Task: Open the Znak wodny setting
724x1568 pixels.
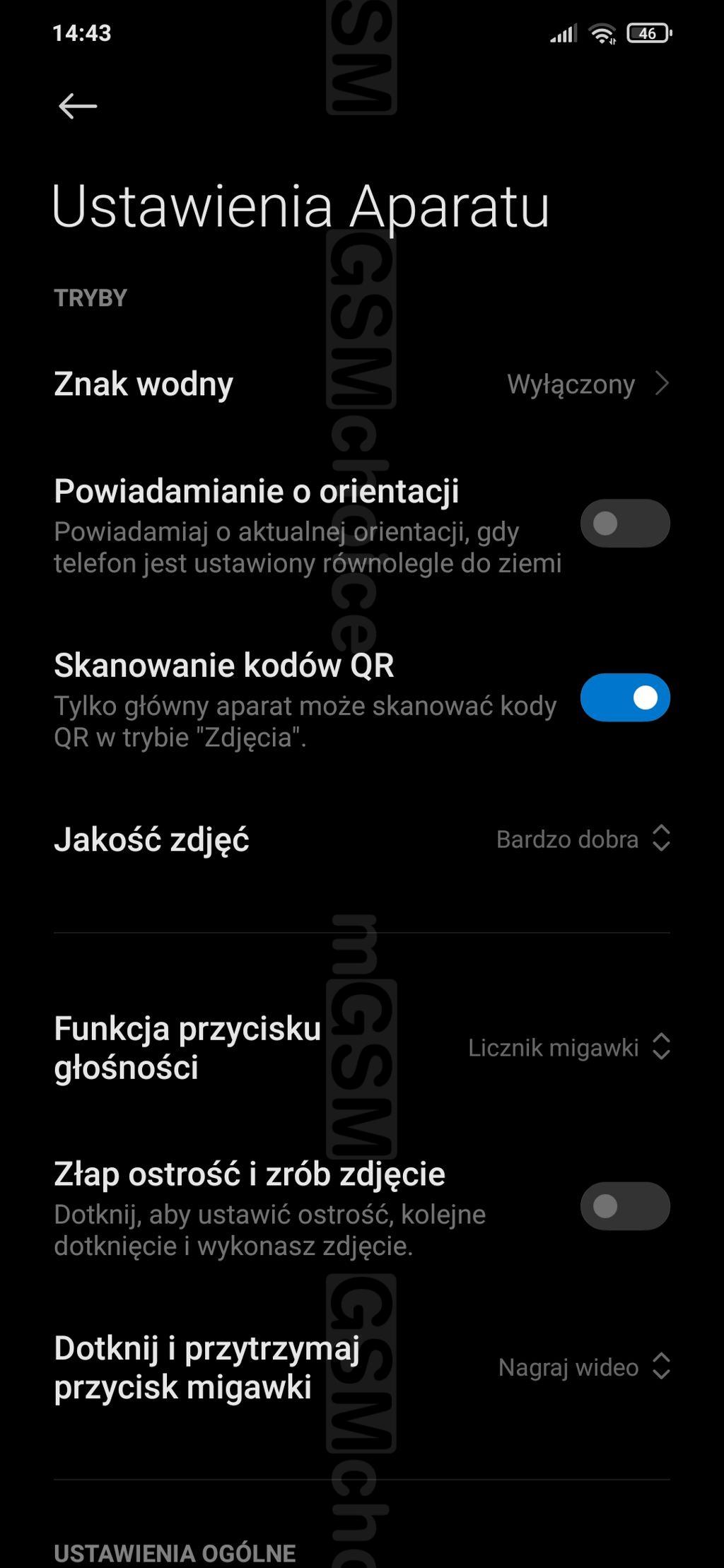Action: point(361,384)
